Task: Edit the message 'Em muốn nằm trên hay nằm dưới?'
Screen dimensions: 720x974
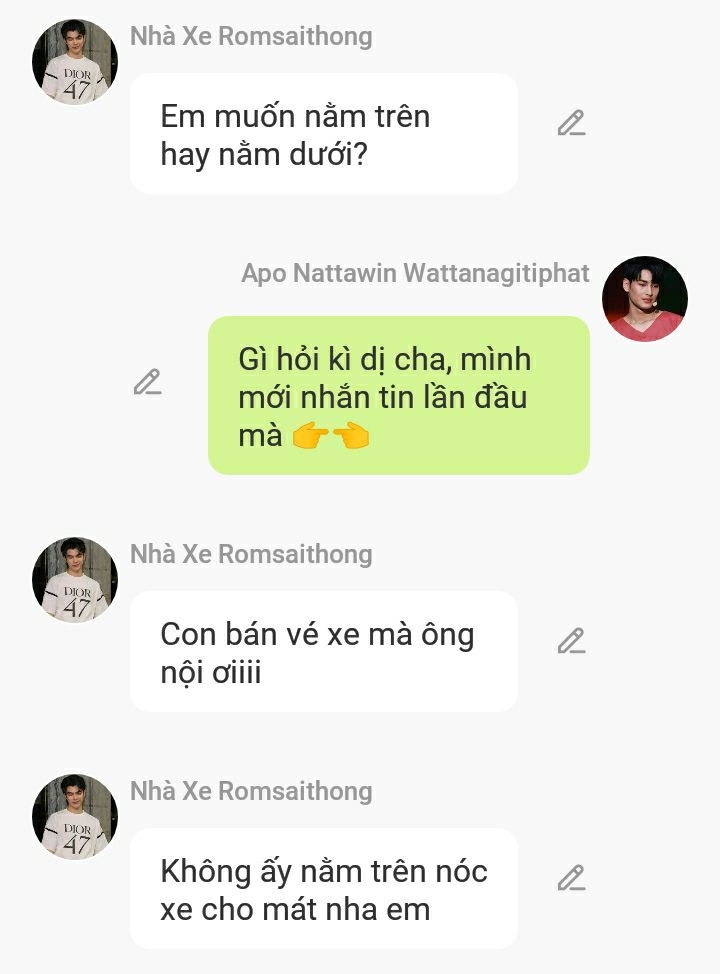Action: (x=571, y=124)
